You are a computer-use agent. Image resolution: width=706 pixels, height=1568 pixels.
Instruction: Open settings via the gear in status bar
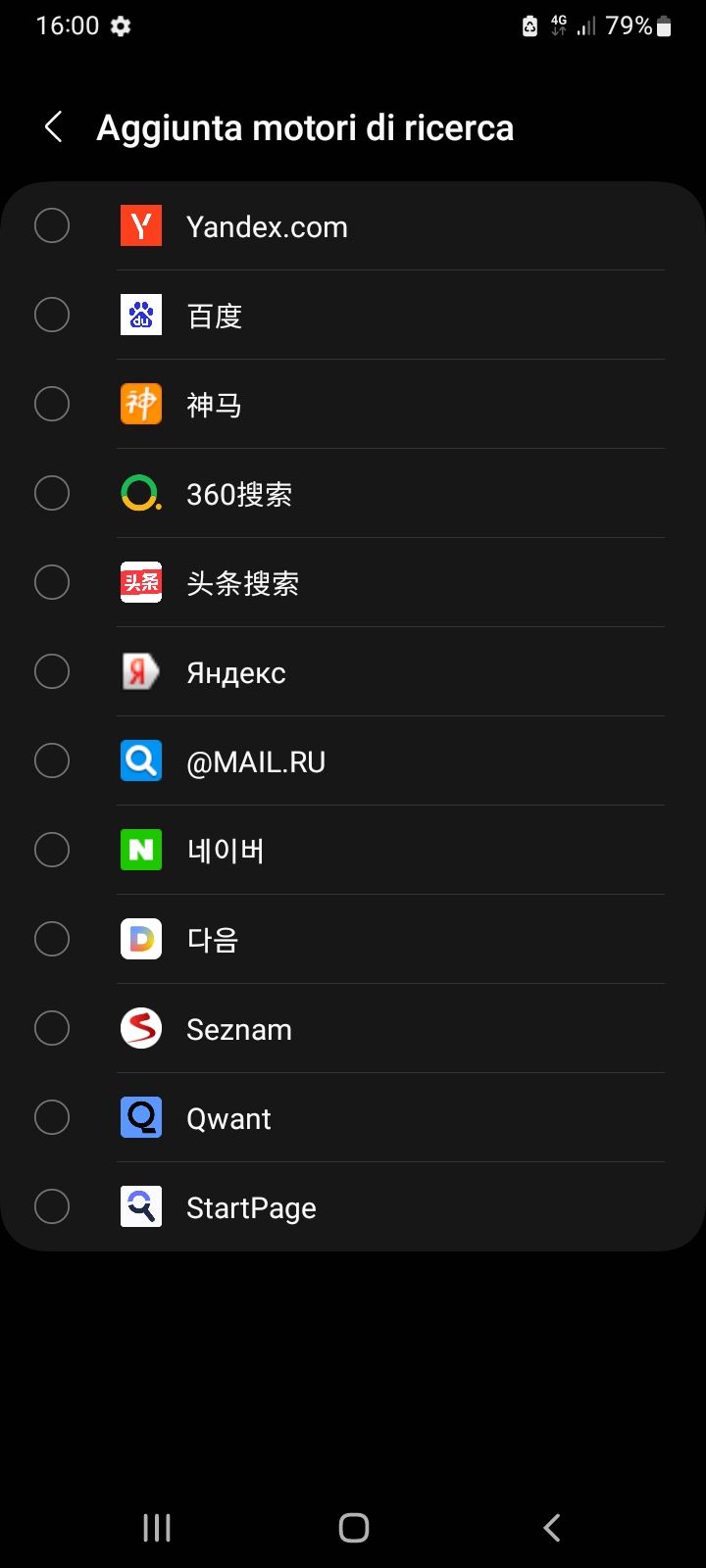pos(120,25)
